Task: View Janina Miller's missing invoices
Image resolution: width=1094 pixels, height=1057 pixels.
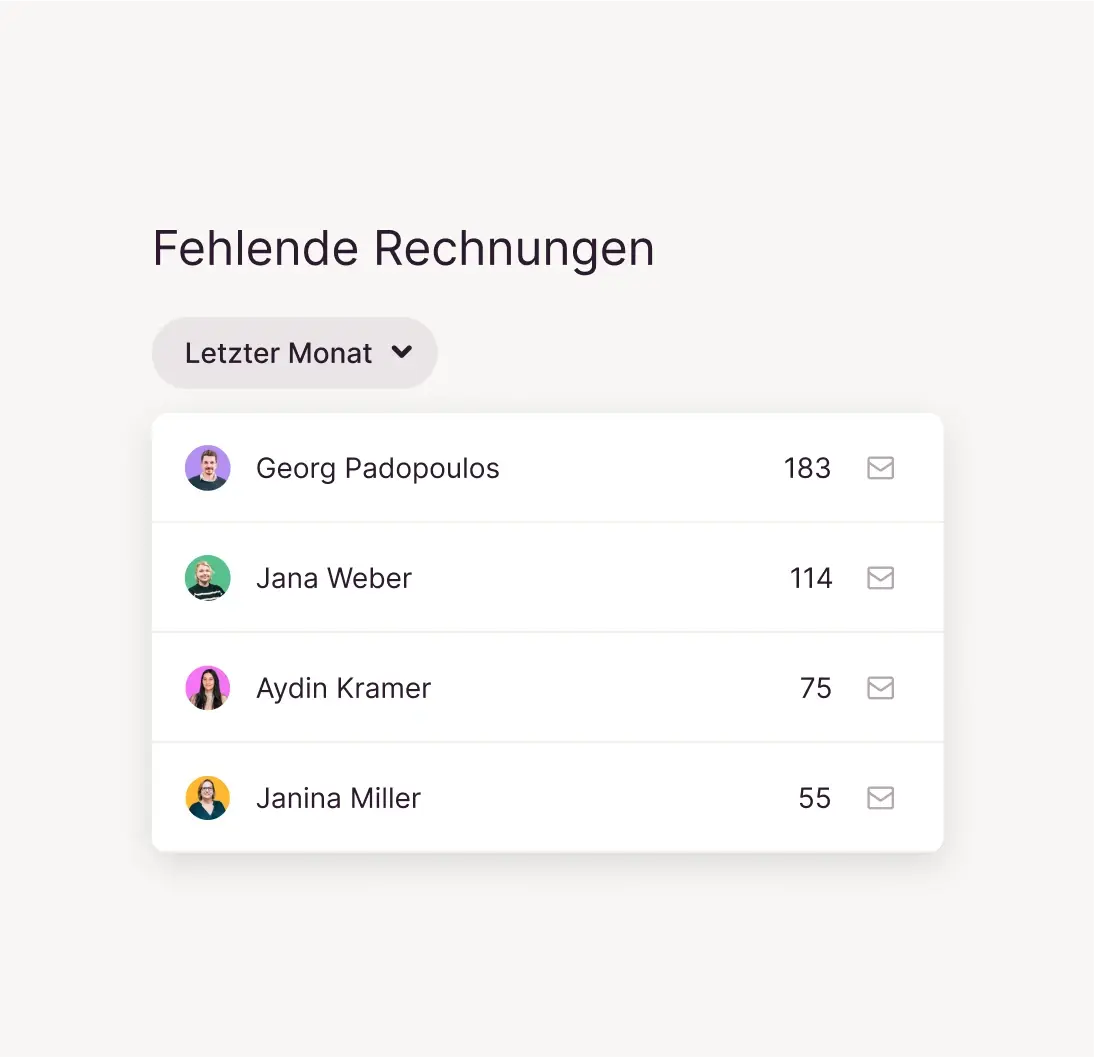Action: tap(338, 798)
